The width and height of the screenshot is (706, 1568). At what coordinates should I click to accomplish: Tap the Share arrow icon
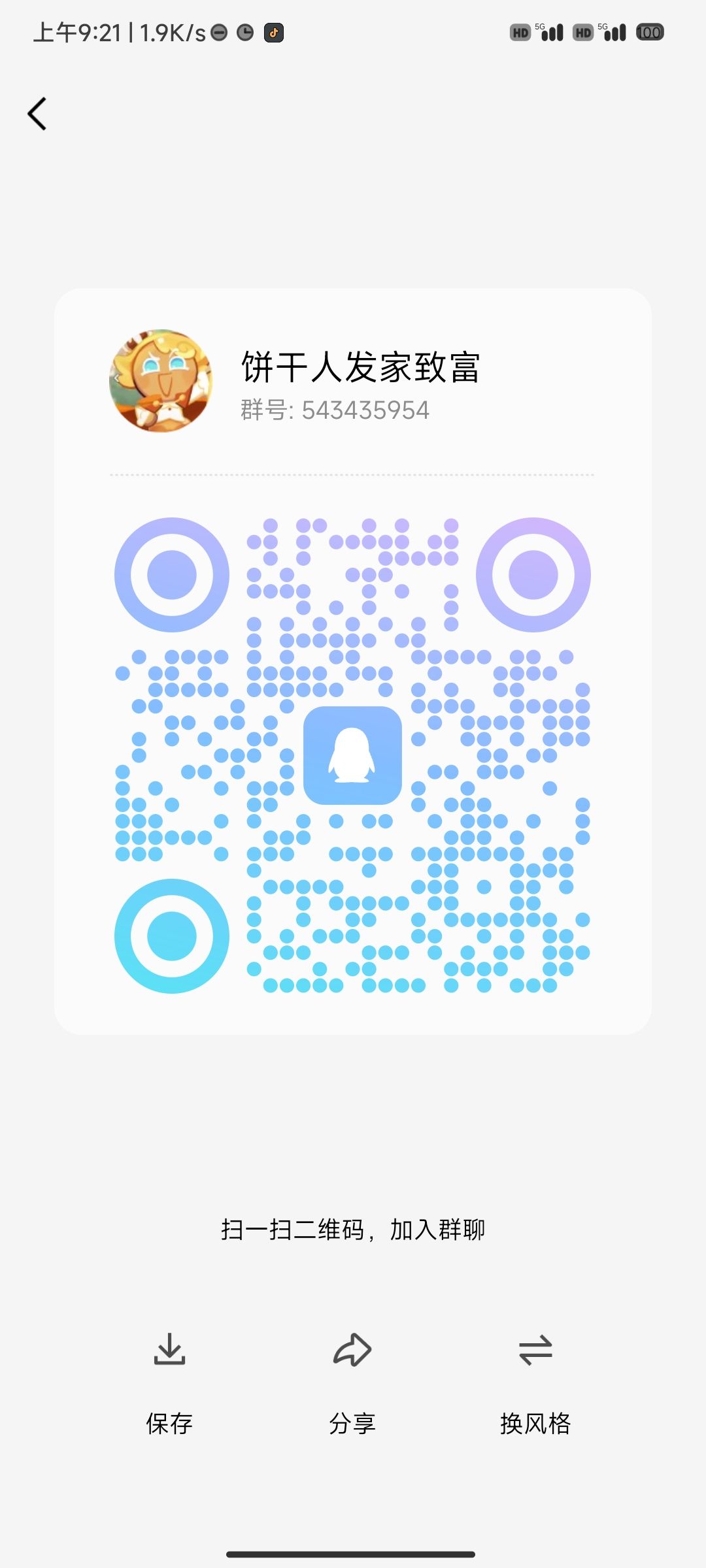(x=352, y=1349)
